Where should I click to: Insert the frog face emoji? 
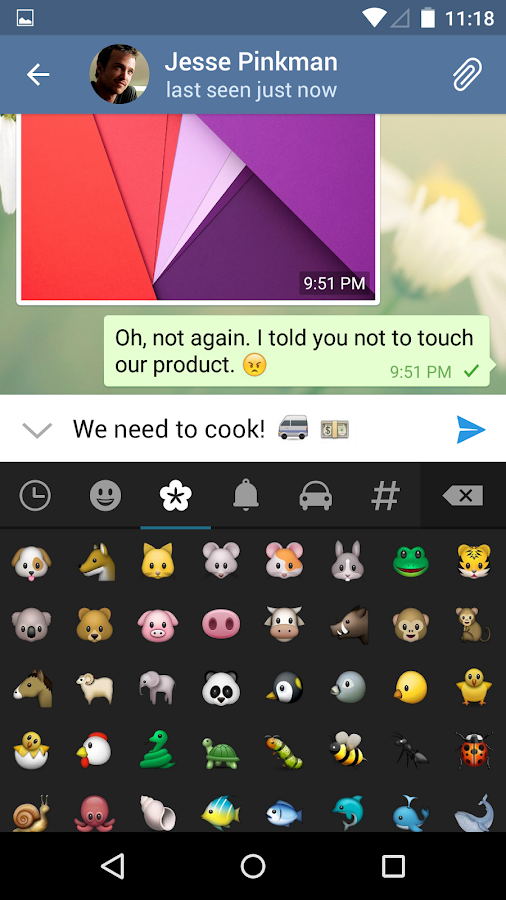(x=411, y=561)
